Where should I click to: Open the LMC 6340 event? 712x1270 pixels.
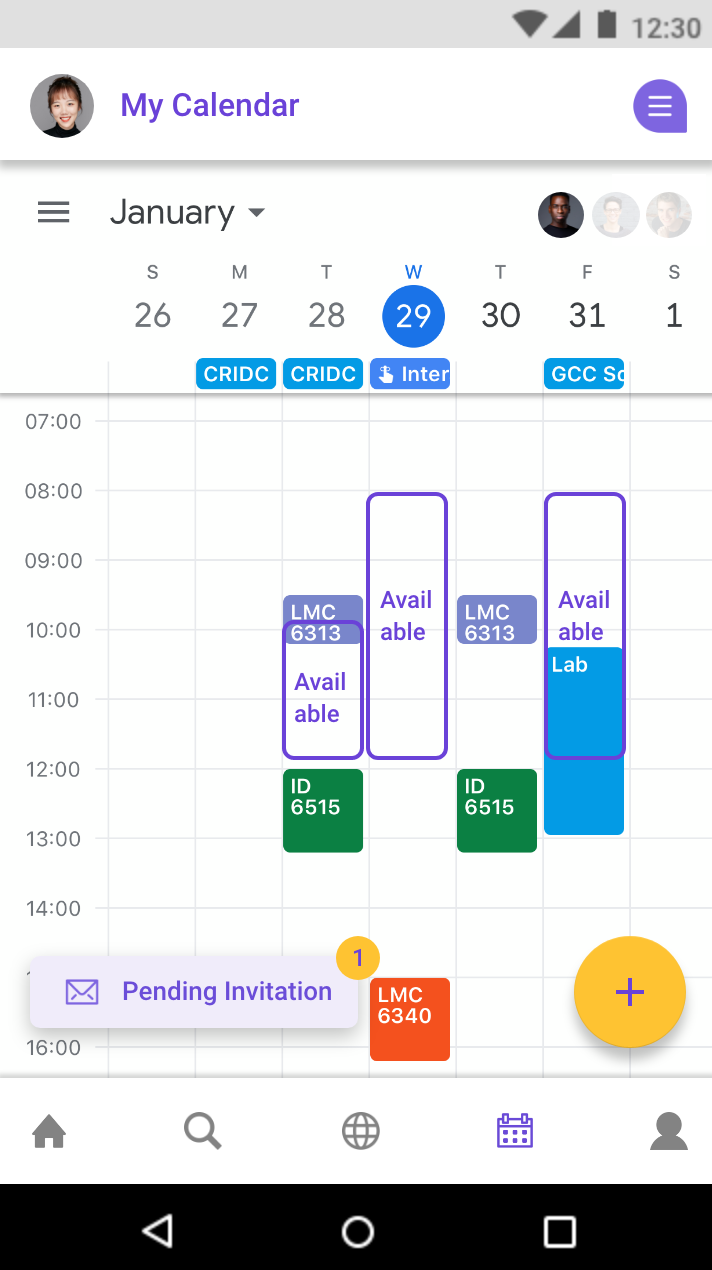(410, 1019)
